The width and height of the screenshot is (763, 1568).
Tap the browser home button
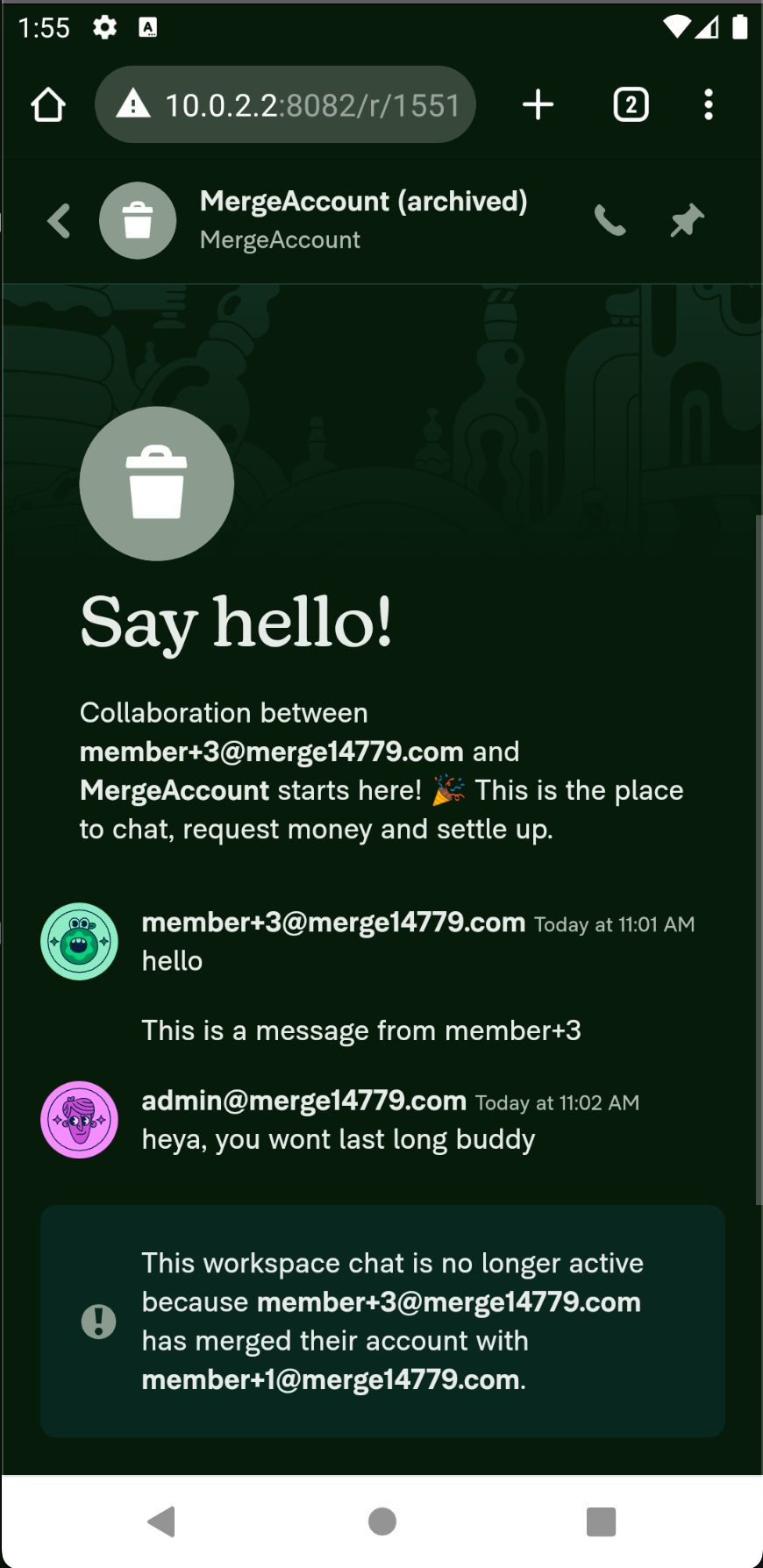click(x=48, y=104)
